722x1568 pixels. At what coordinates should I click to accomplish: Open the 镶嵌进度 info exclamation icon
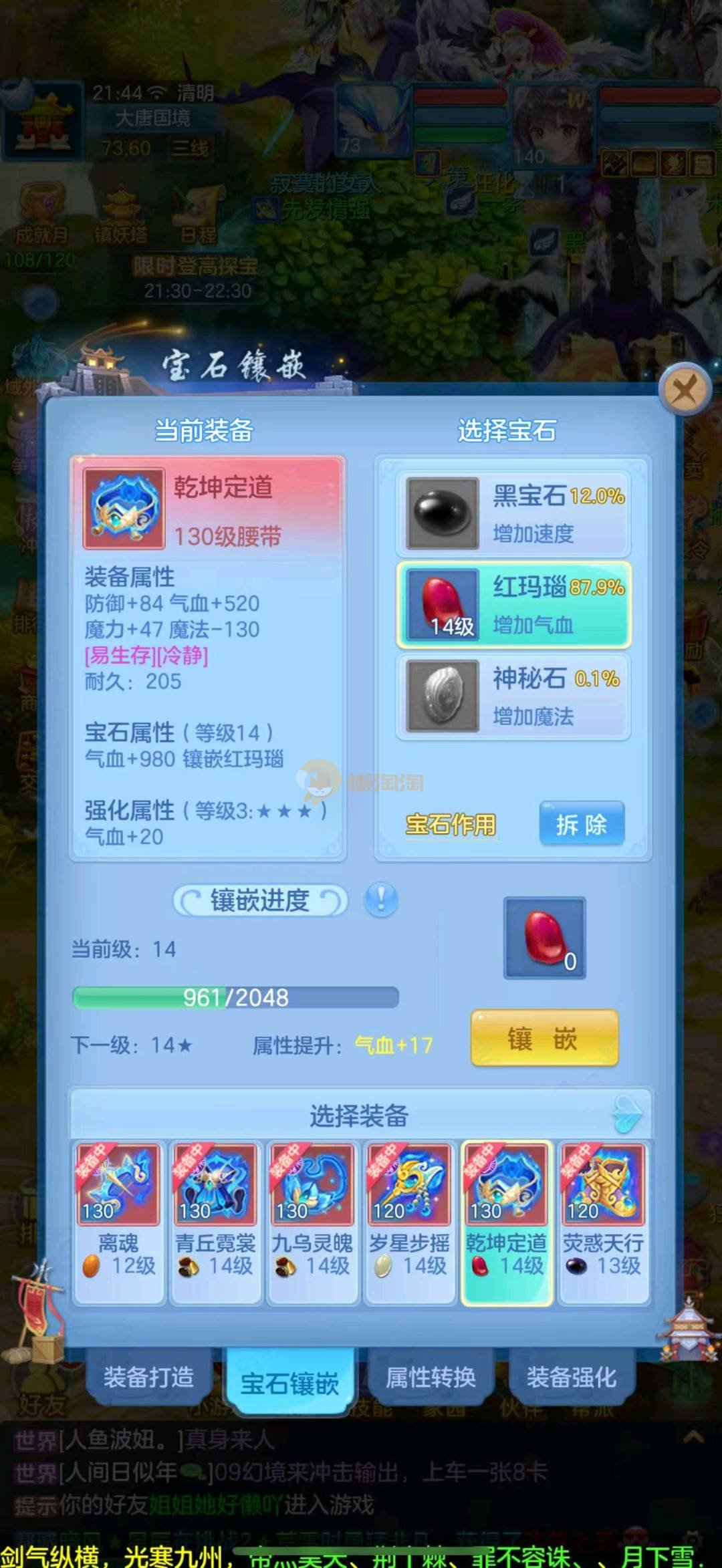[x=381, y=900]
